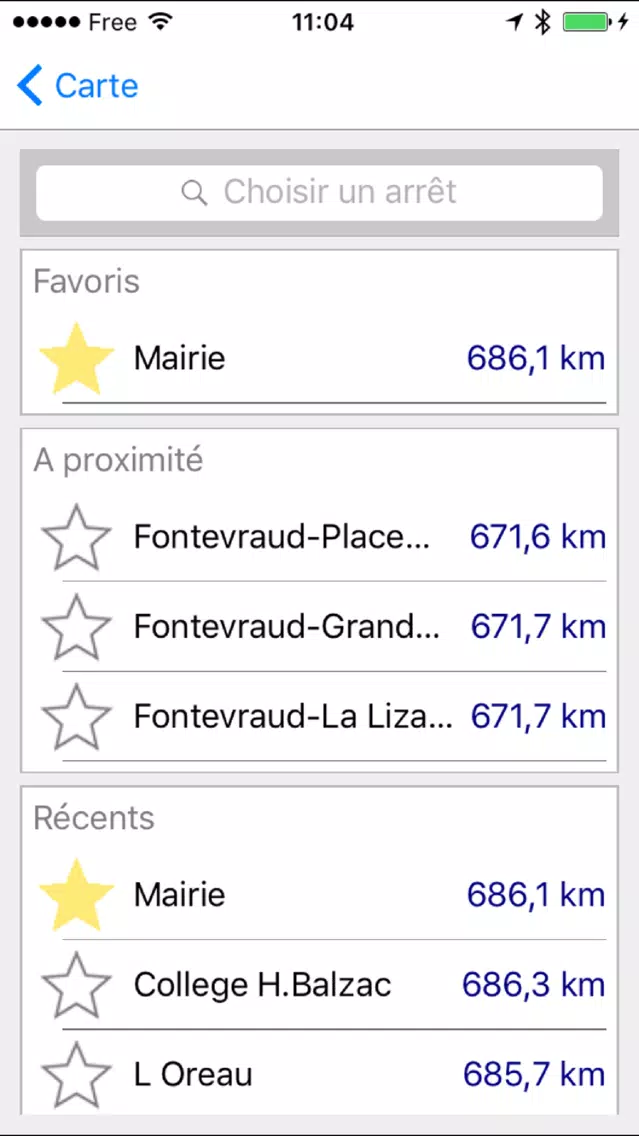The width and height of the screenshot is (639, 1136).
Task: Open Mairie stop under Favoris
Action: point(320,359)
